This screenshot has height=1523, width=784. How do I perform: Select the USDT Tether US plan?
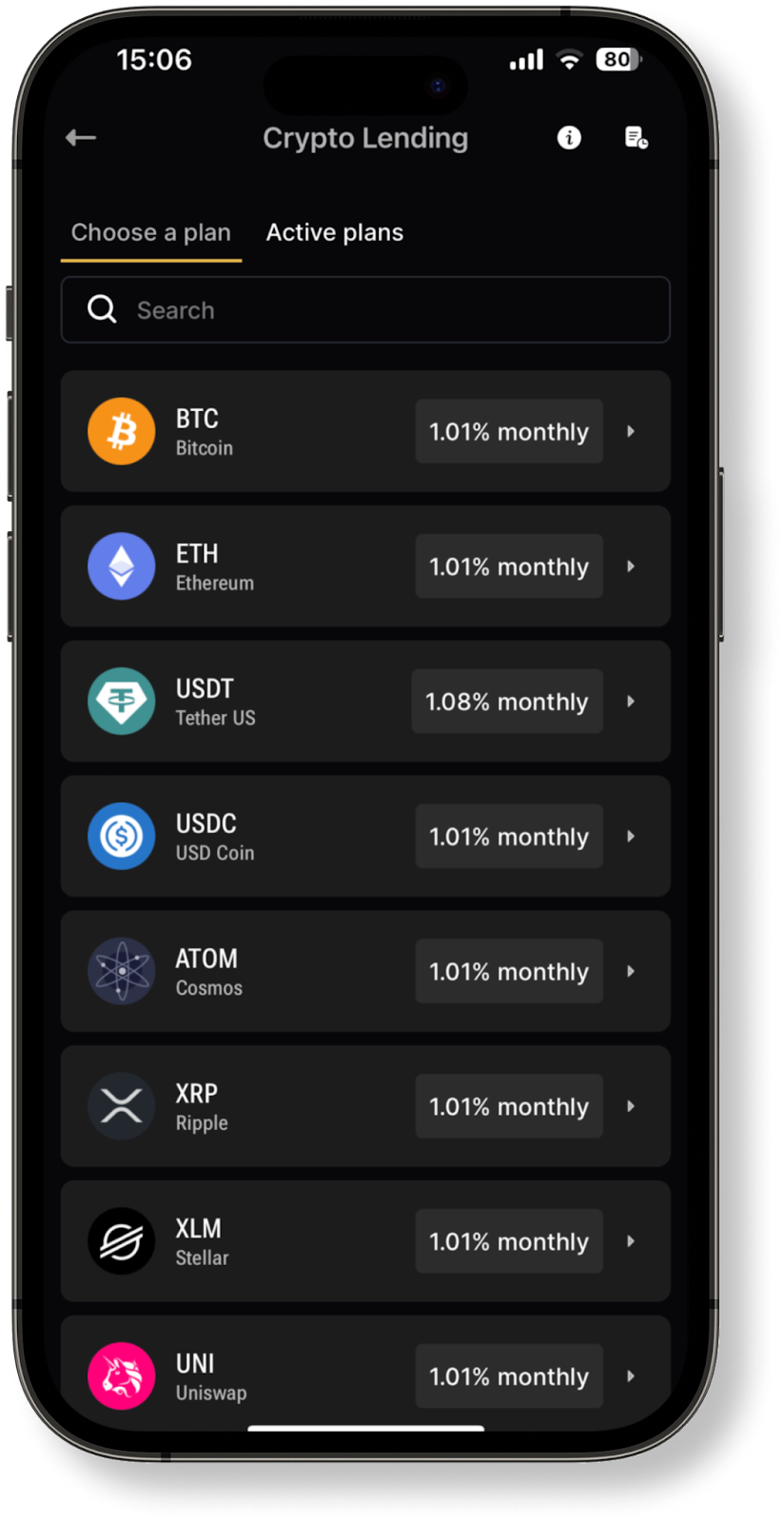coord(365,702)
